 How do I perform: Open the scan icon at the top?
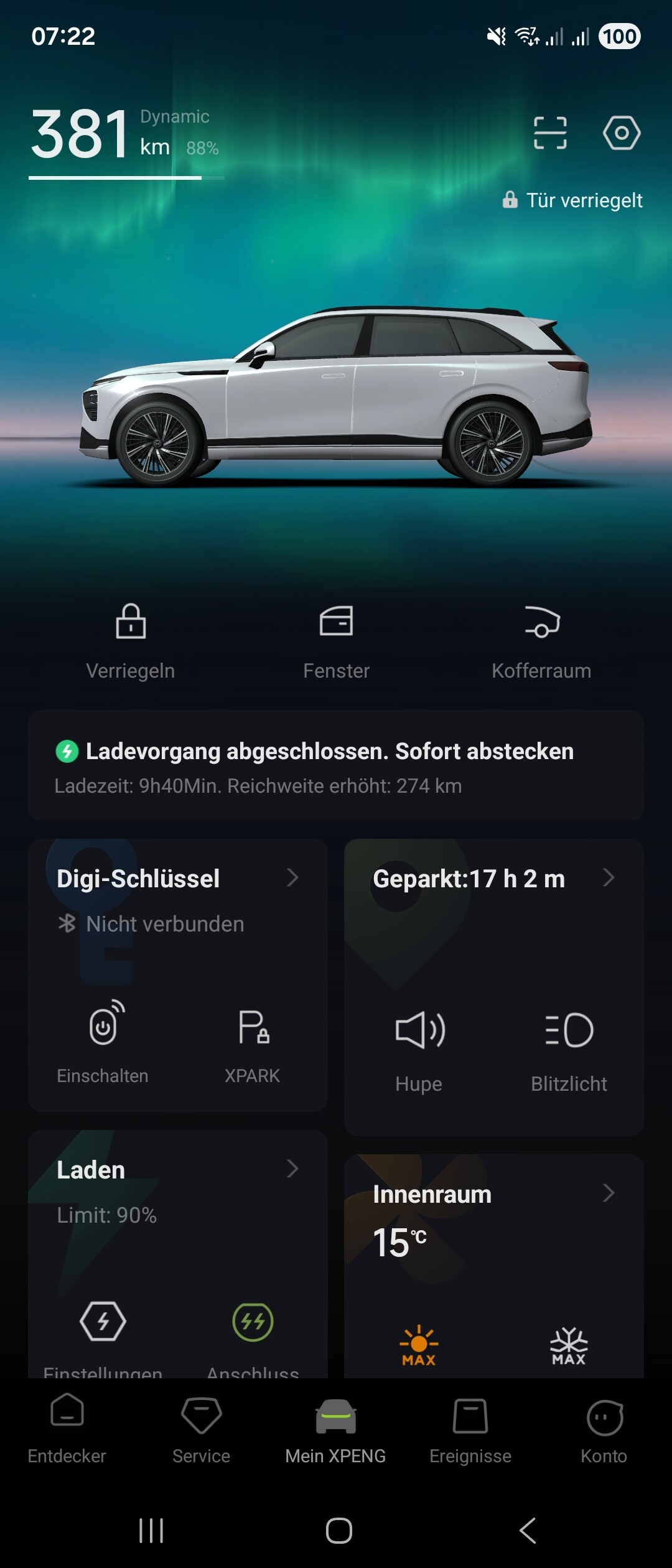click(550, 133)
